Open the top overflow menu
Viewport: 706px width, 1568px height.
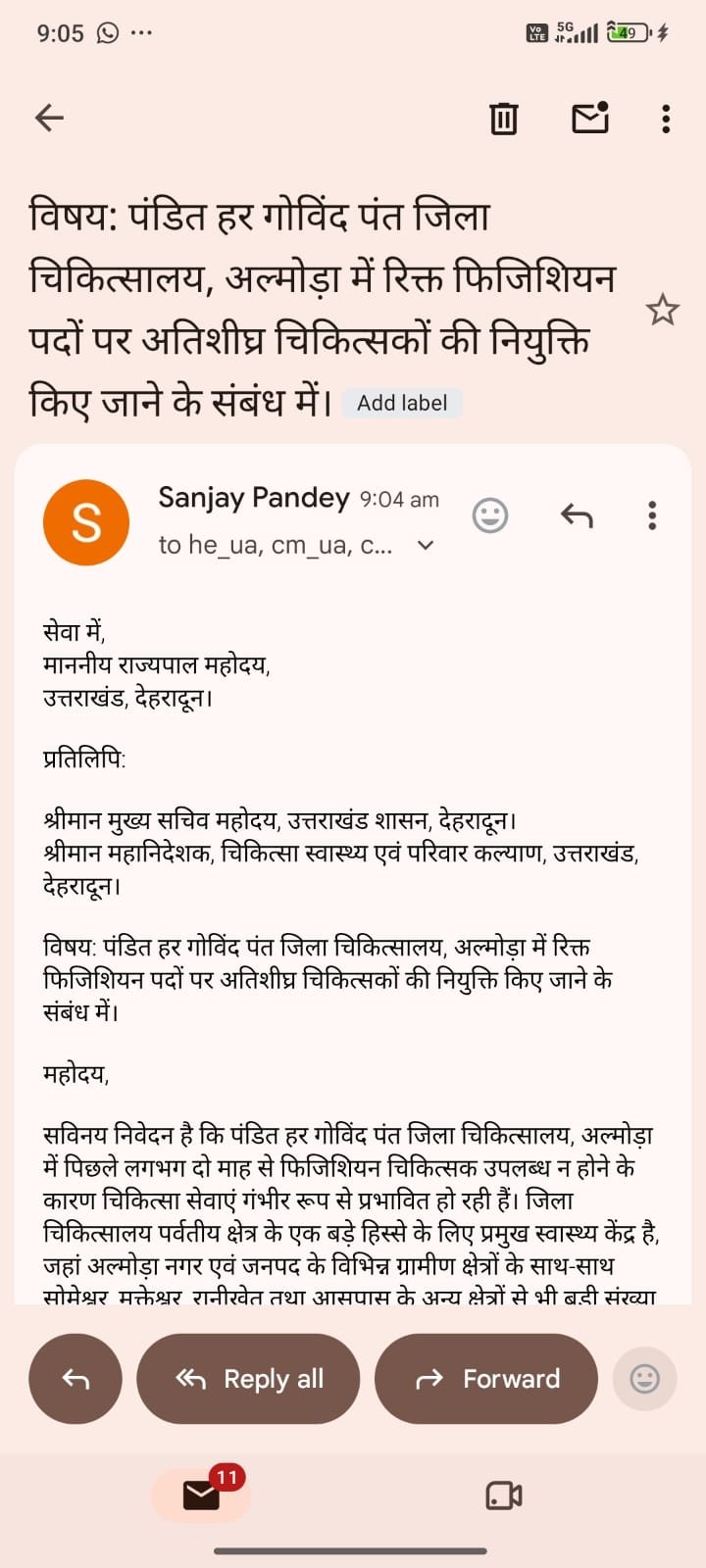coord(666,119)
